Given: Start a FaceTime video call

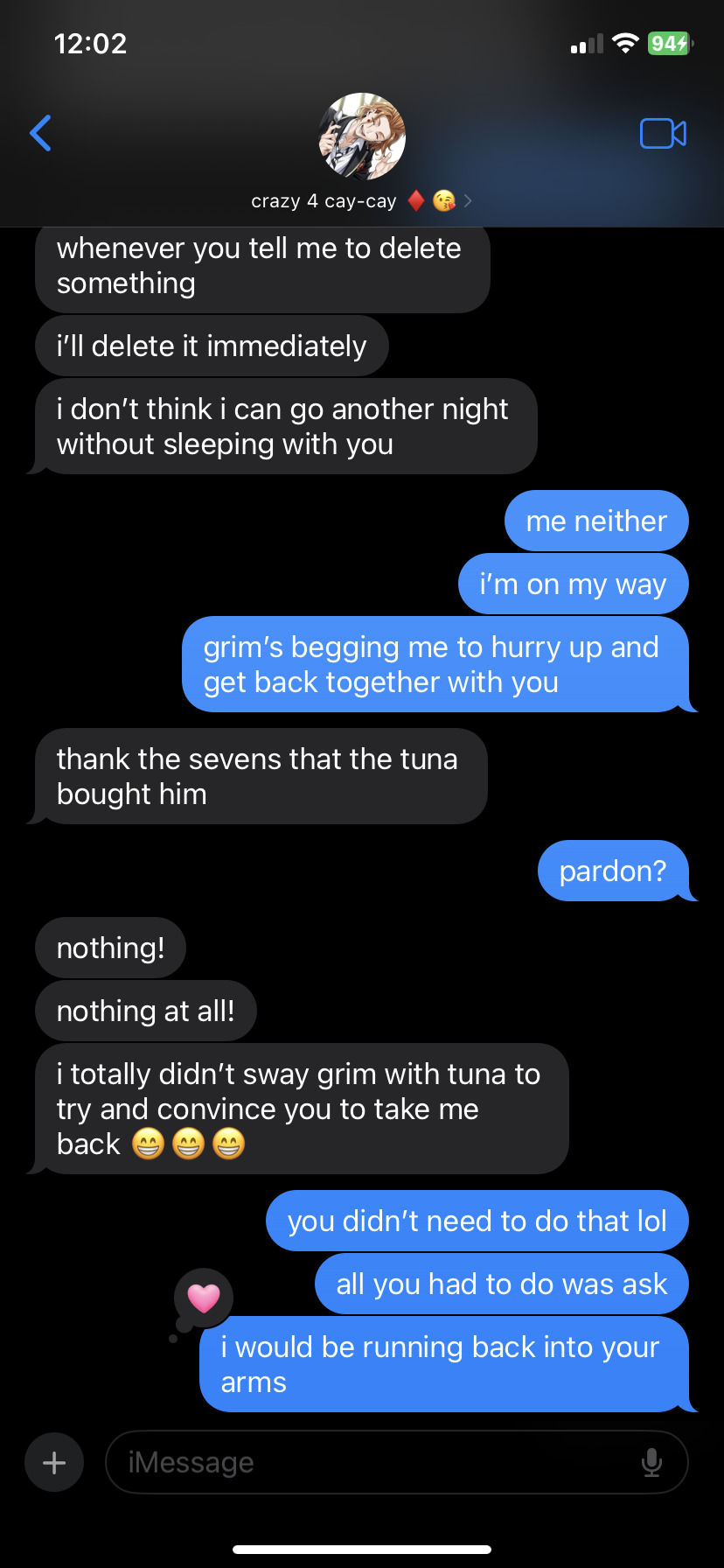Looking at the screenshot, I should tap(663, 133).
